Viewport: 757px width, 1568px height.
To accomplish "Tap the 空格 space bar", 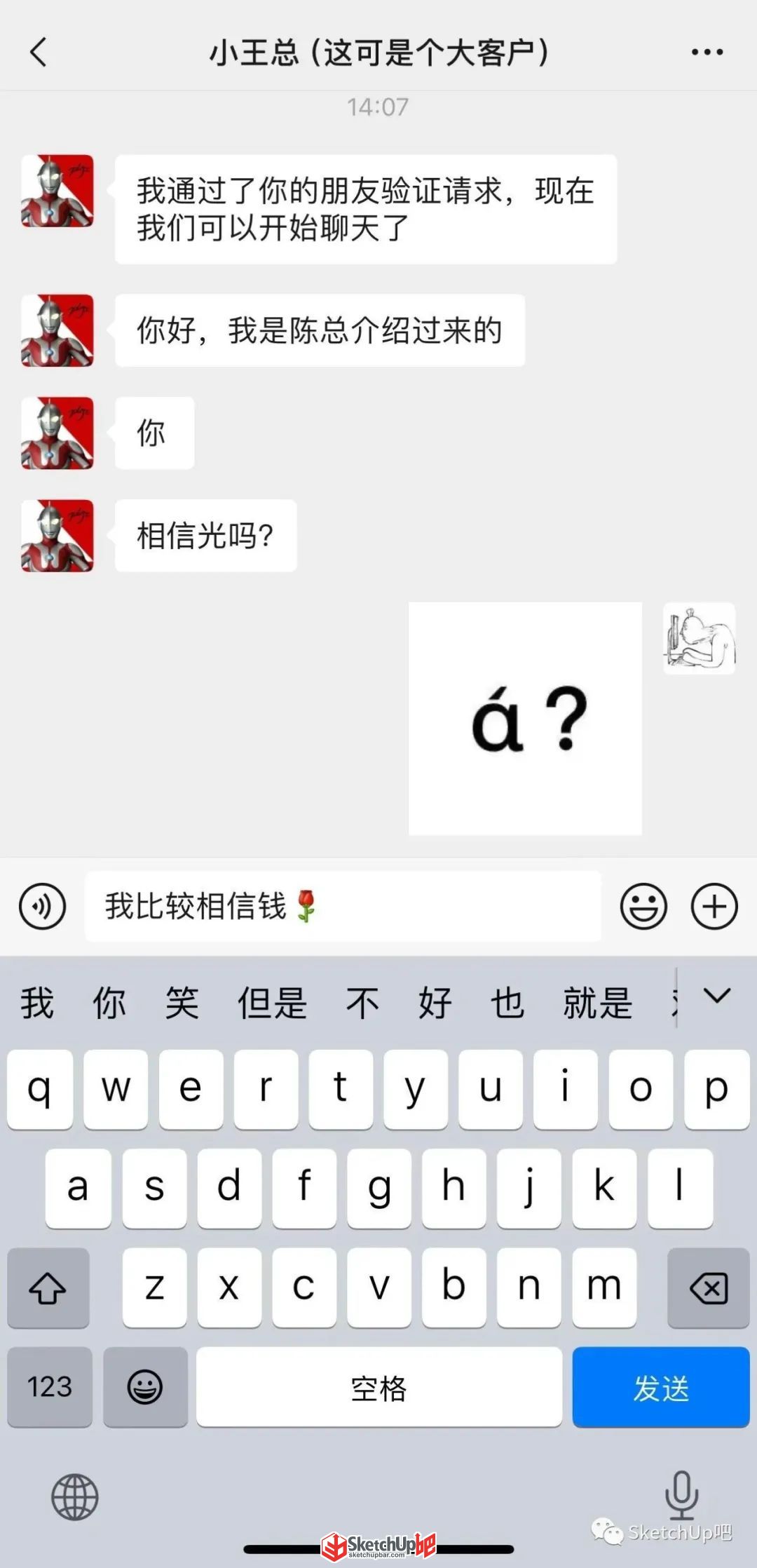I will (379, 1387).
